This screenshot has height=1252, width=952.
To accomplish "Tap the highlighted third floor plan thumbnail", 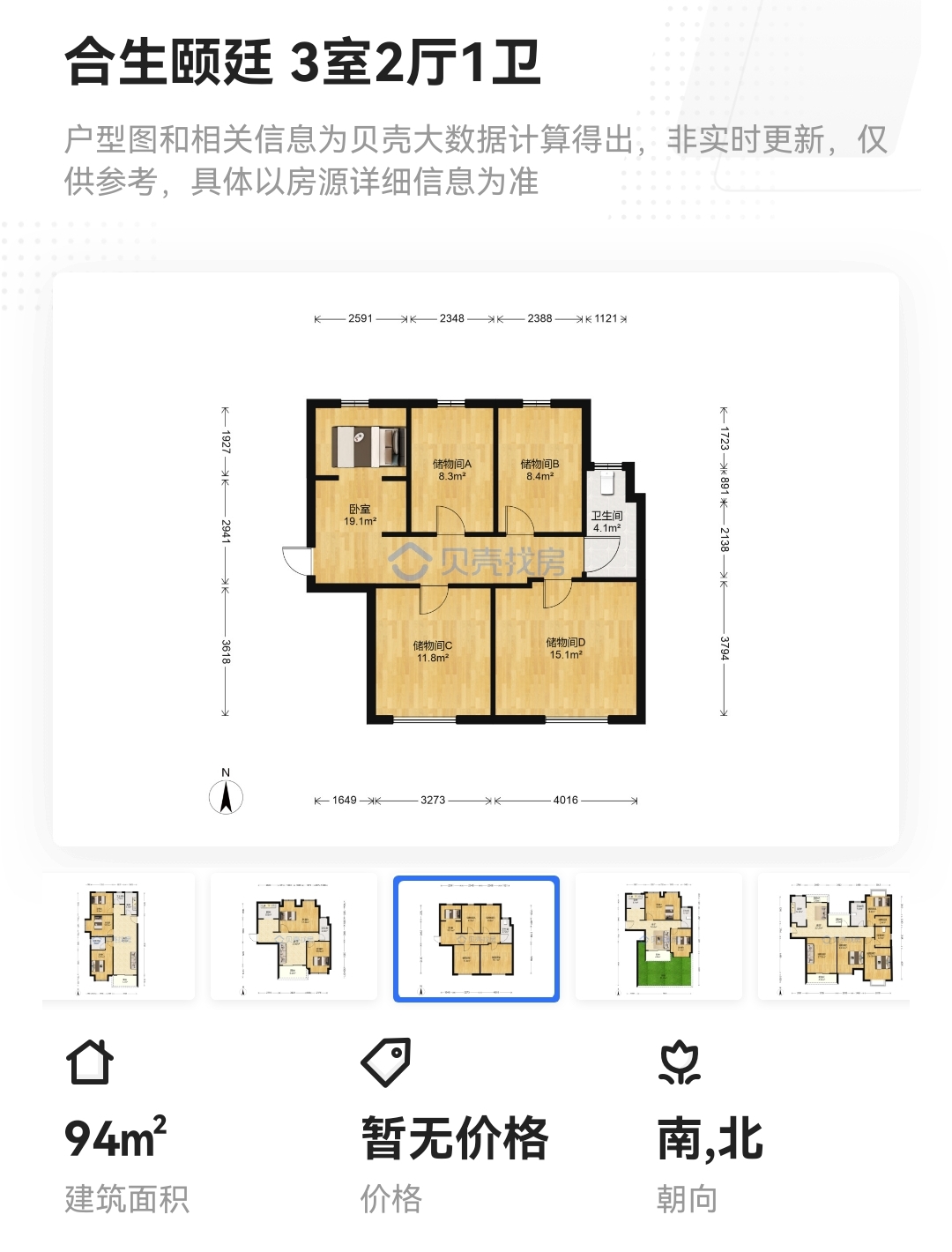I will point(476,939).
